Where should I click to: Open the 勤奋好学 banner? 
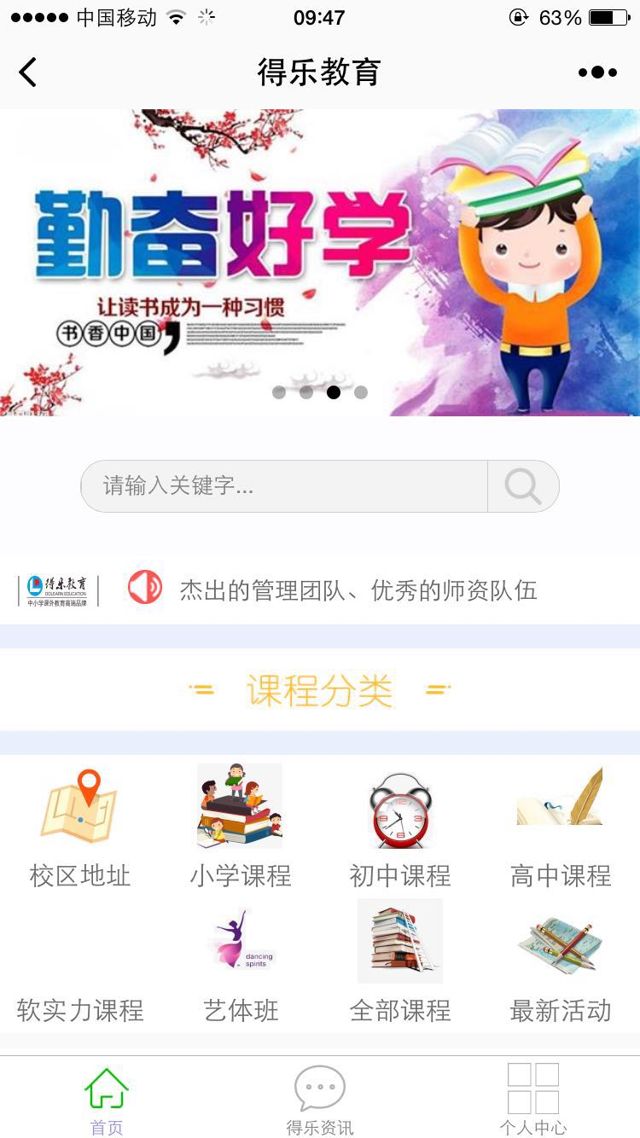(320, 262)
